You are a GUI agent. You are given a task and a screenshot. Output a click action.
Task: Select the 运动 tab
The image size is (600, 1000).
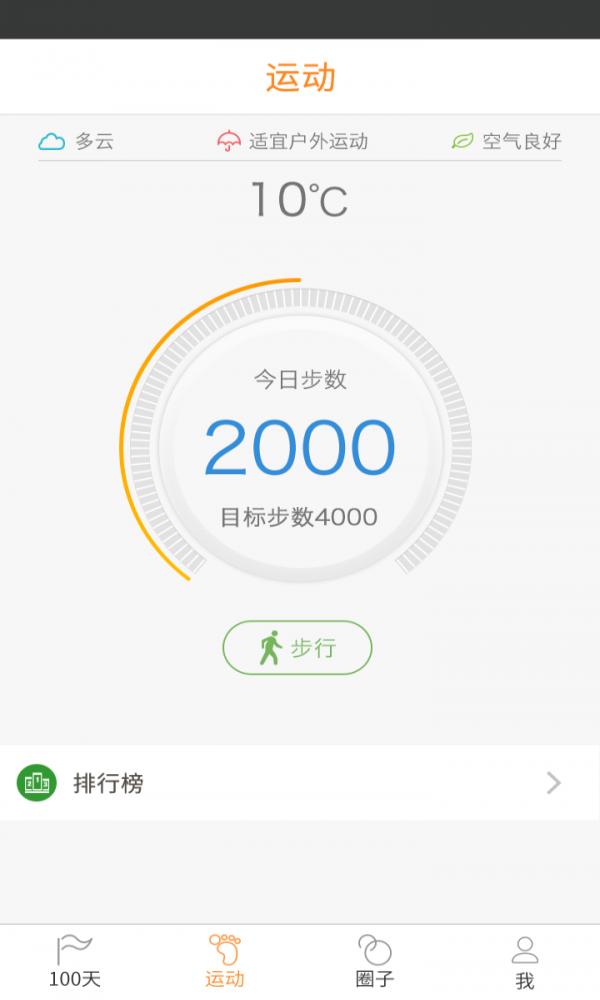tap(225, 961)
